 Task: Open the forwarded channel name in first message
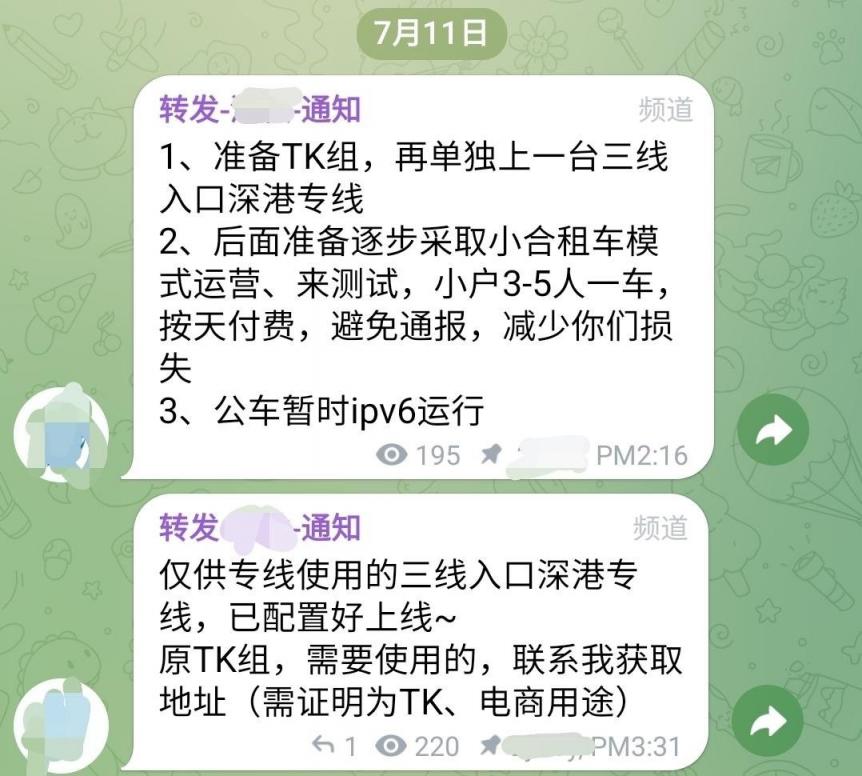pos(260,110)
